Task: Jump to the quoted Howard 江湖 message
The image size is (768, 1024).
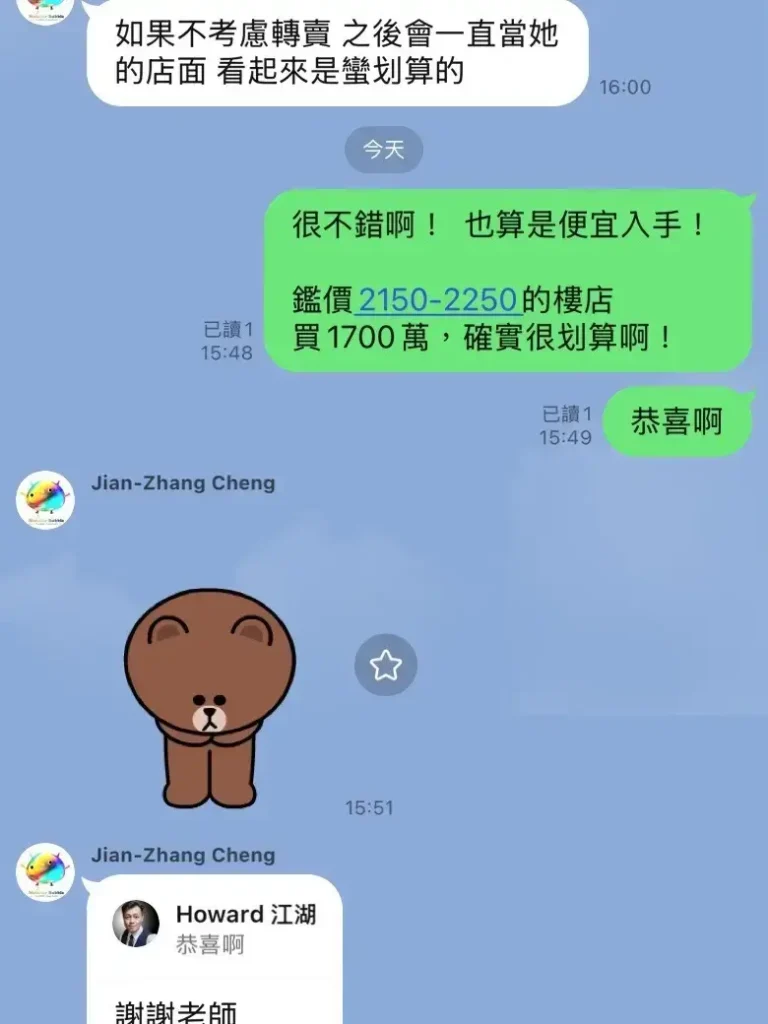Action: click(214, 927)
